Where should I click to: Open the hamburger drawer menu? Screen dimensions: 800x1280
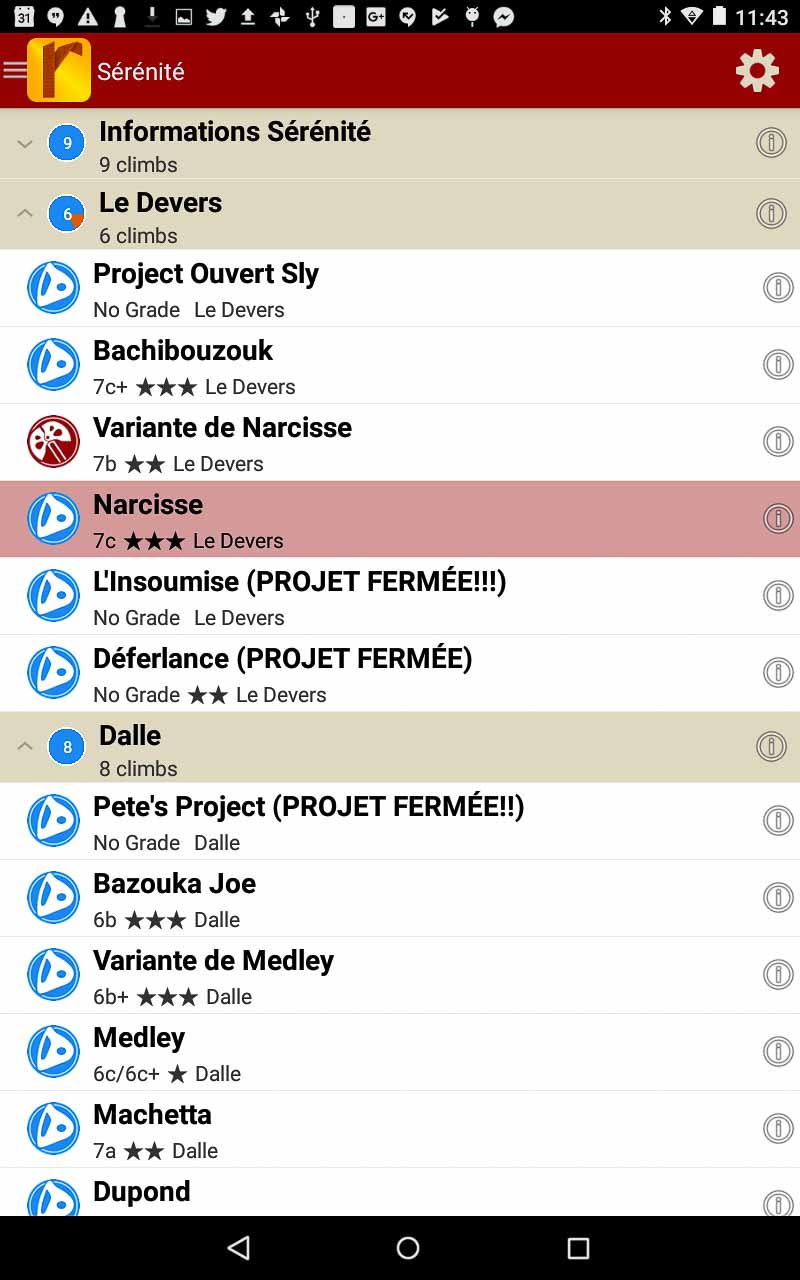[16, 70]
